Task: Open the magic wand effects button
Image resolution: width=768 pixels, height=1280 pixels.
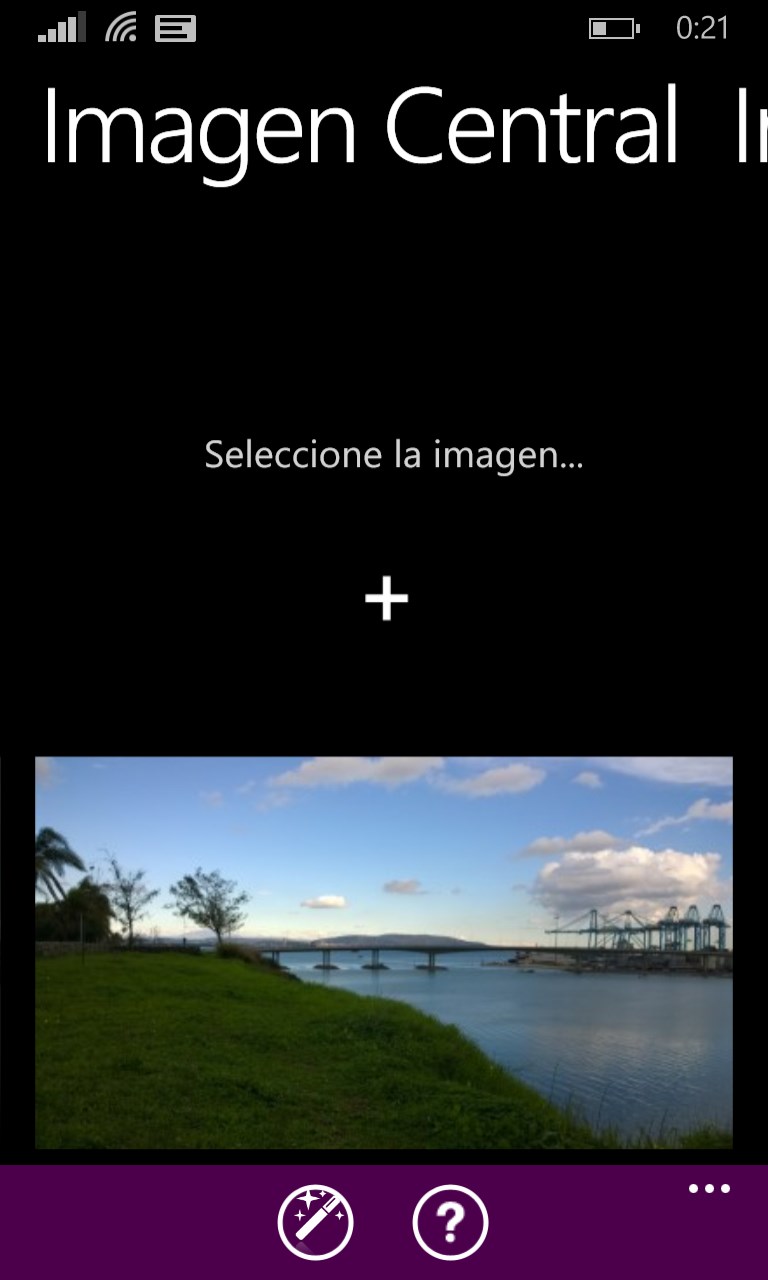Action: tap(315, 1222)
